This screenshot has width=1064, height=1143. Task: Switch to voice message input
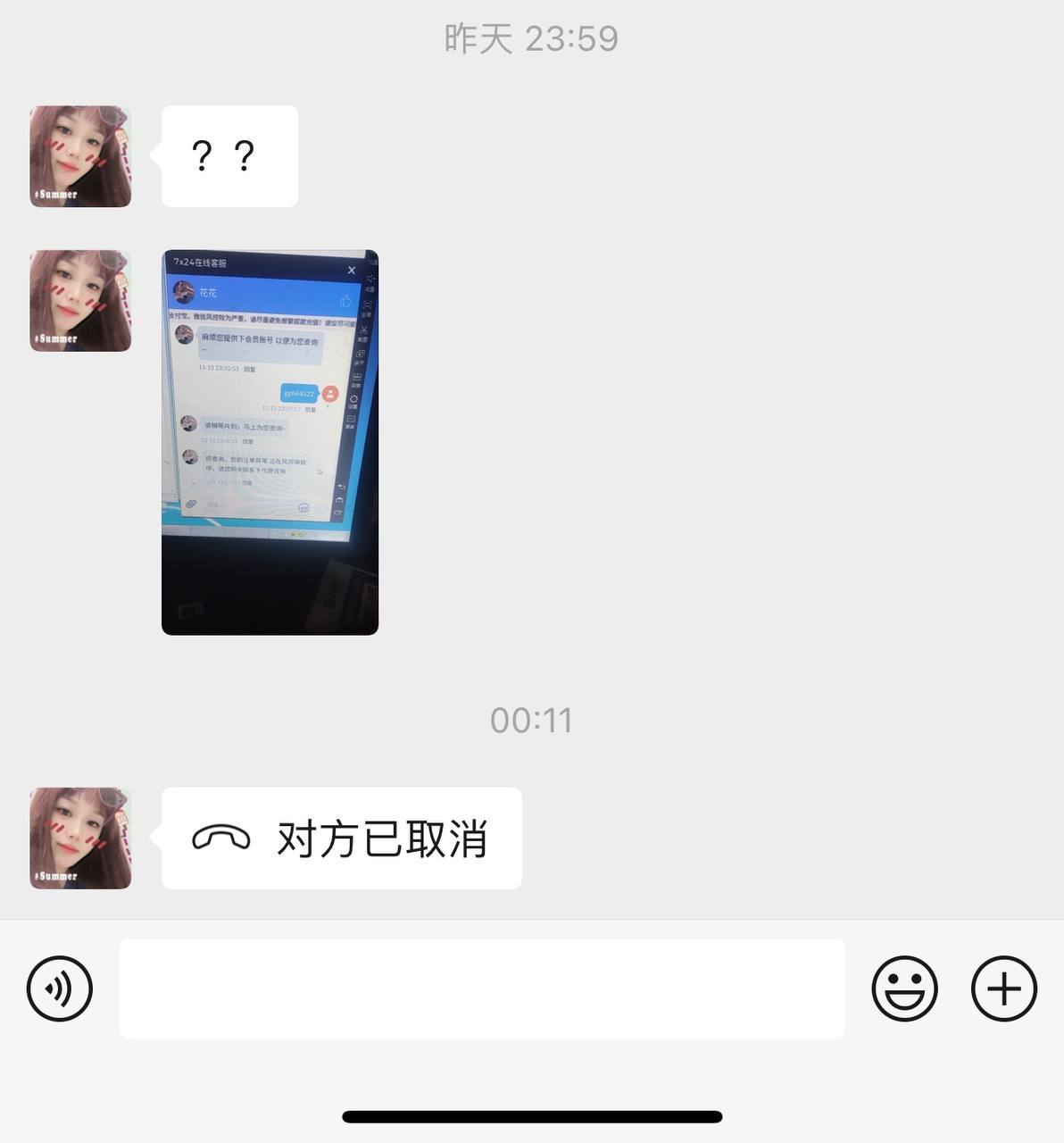60,989
